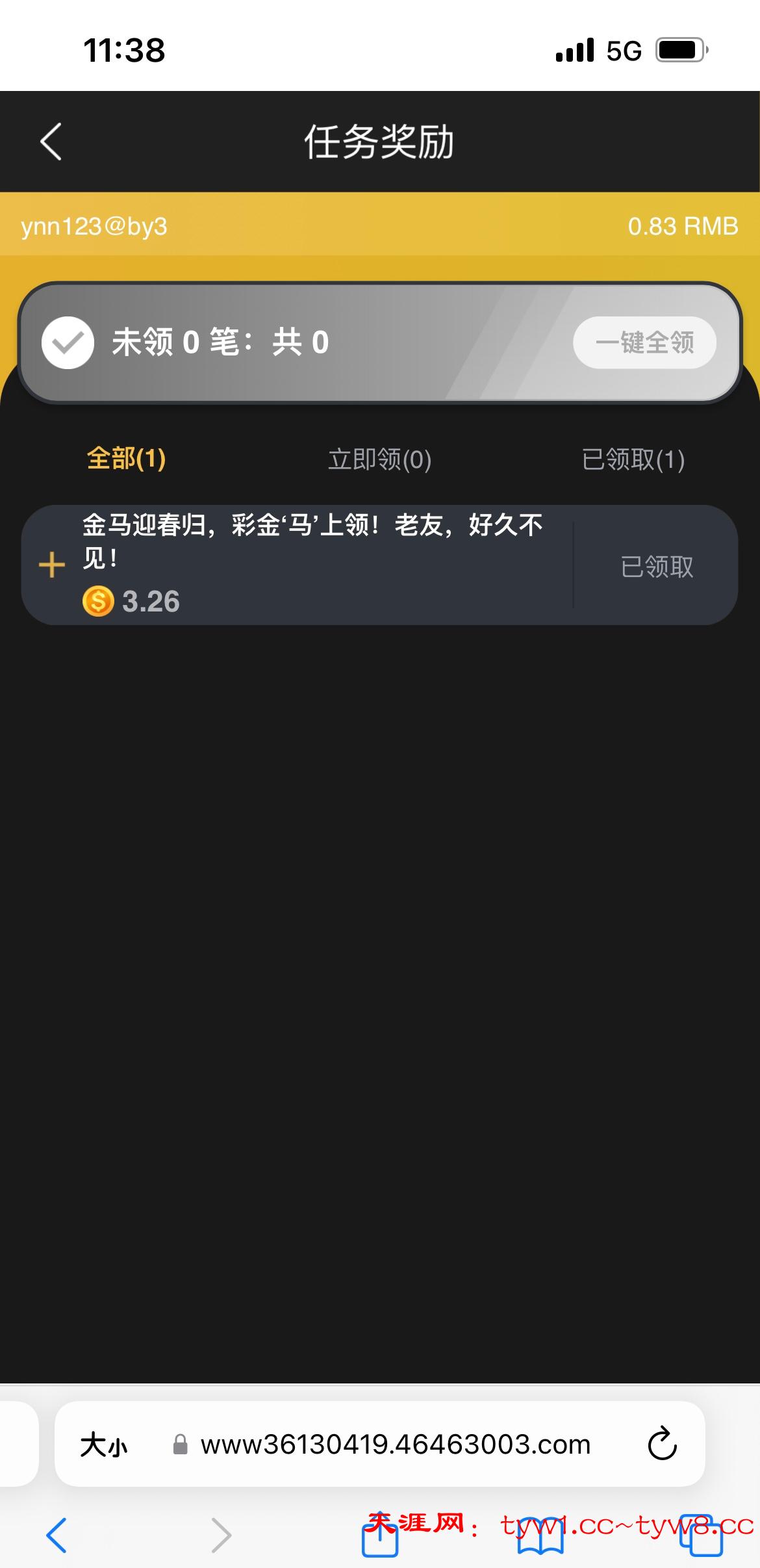760x1568 pixels.
Task: Tap the 一键全领 claim-all button
Action: (x=644, y=342)
